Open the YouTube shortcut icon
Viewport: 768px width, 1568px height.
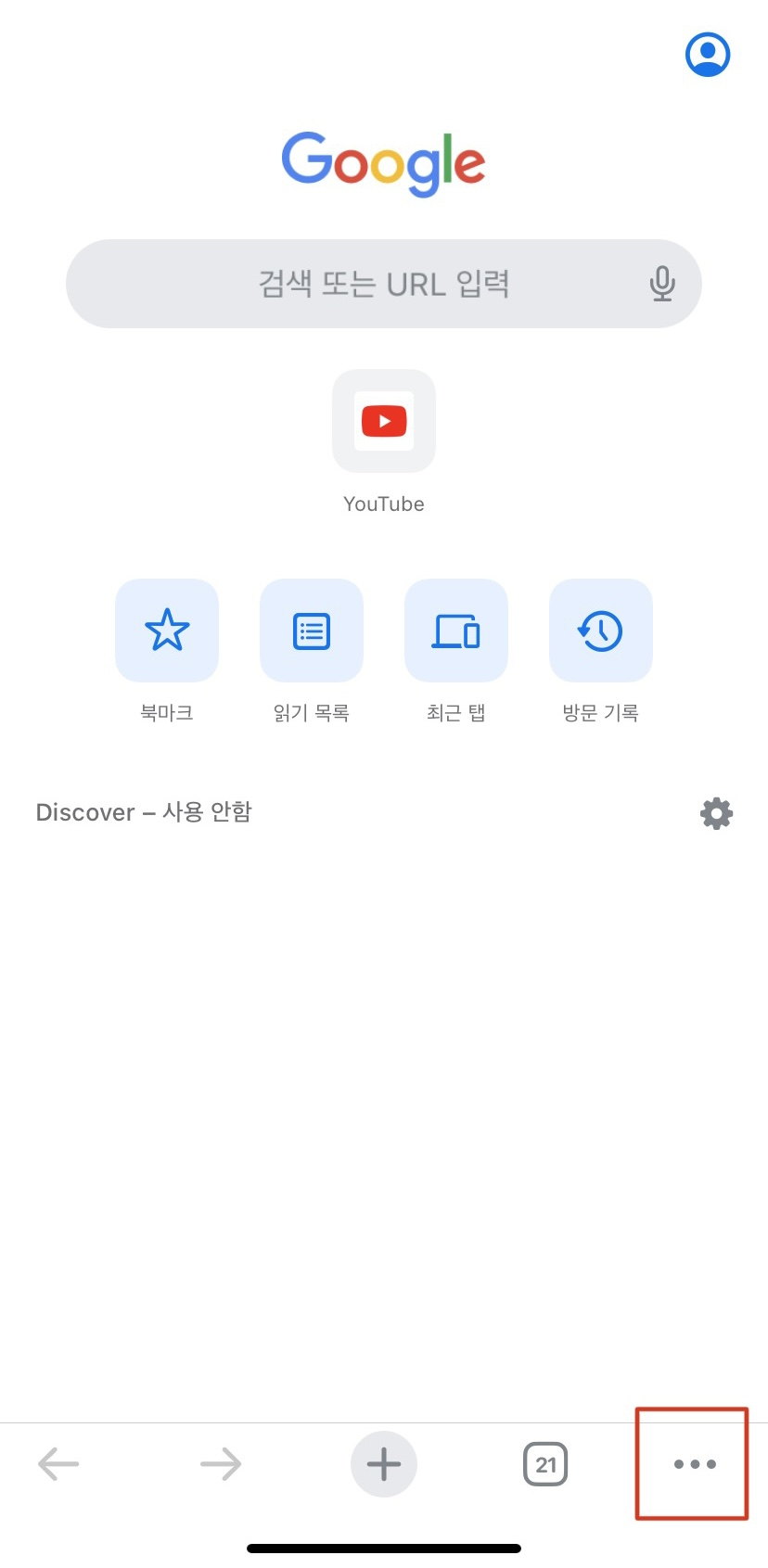[x=384, y=420]
